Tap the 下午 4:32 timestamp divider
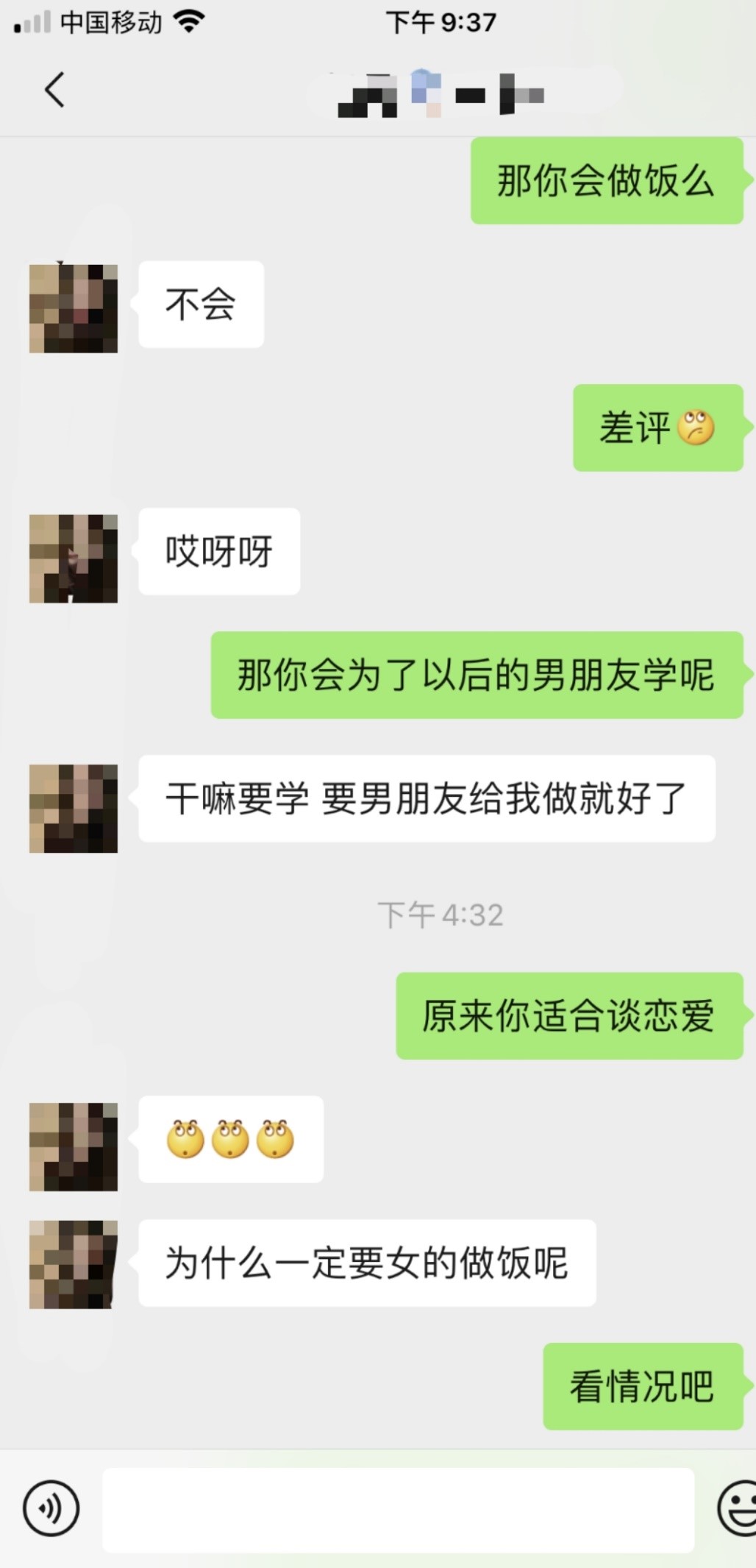Image resolution: width=756 pixels, height=1568 pixels. click(439, 914)
